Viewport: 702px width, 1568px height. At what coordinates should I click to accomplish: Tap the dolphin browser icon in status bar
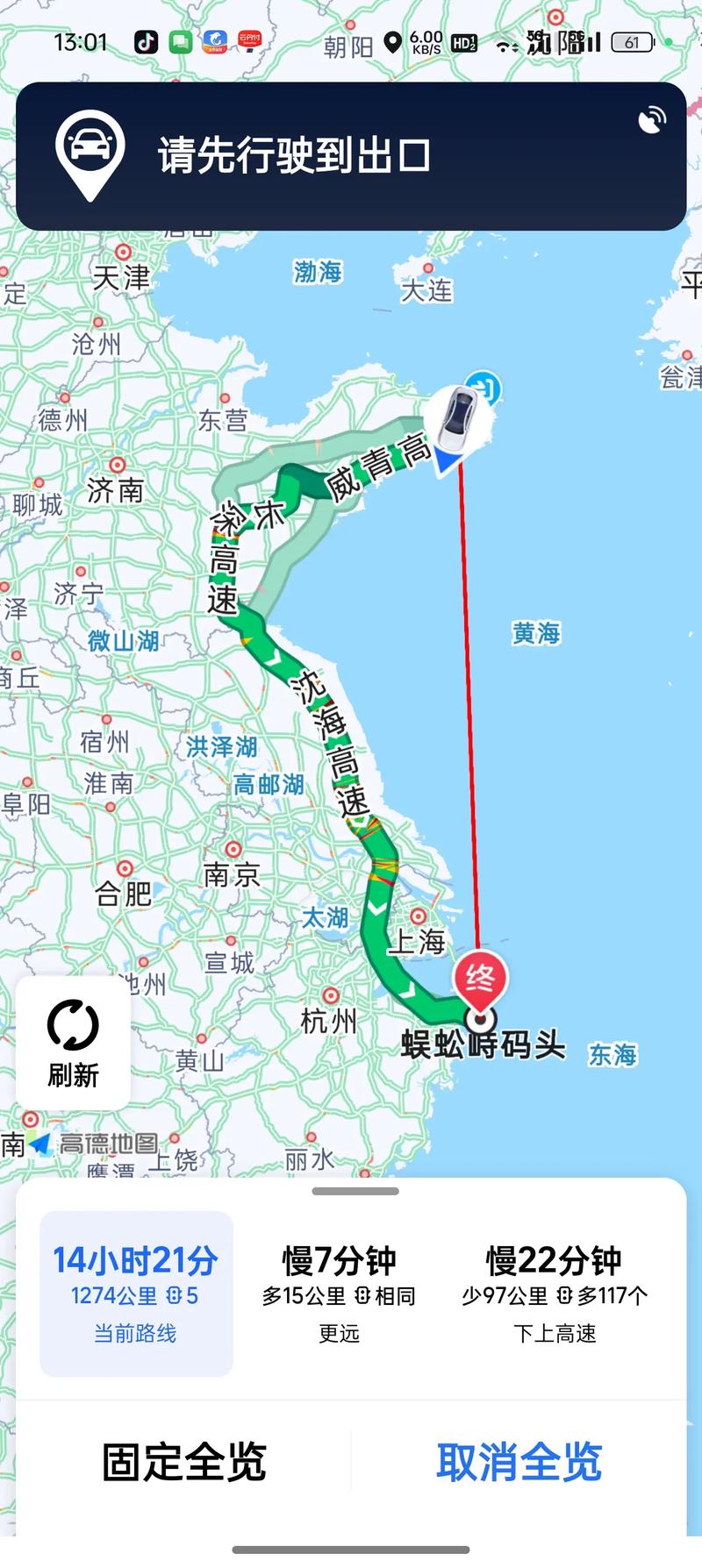(x=217, y=39)
